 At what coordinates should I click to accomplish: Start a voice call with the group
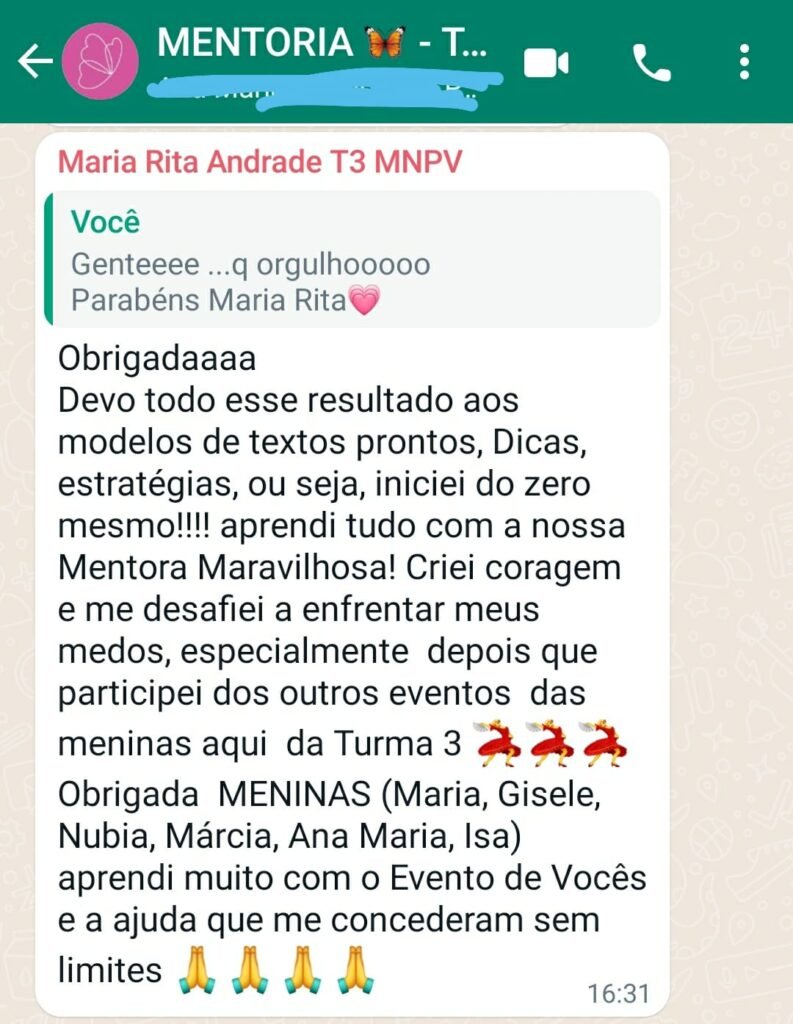[651, 63]
